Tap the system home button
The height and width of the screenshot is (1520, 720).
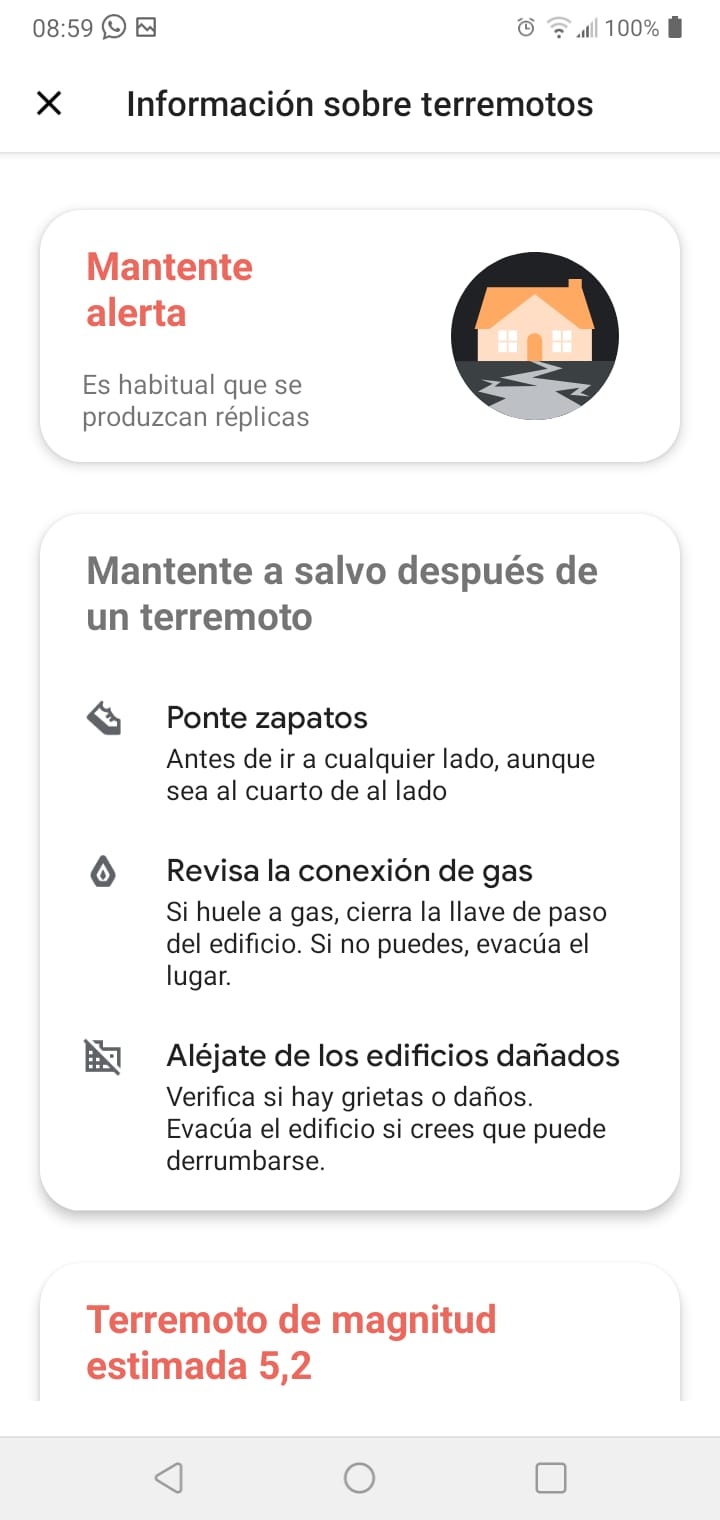[x=359, y=1477]
